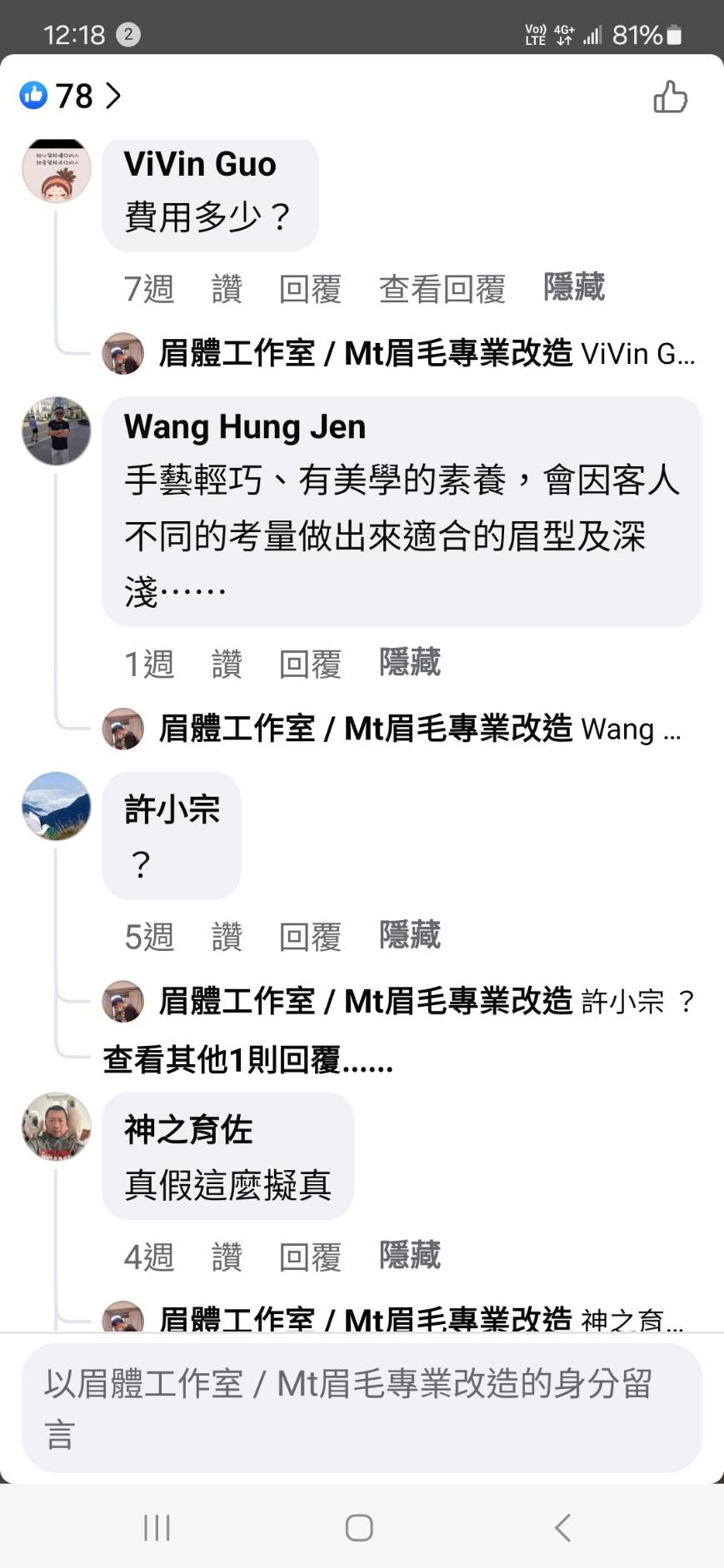Open Wang Hung Jen's profile picture
Image resolution: width=724 pixels, height=1568 pixels.
56,431
